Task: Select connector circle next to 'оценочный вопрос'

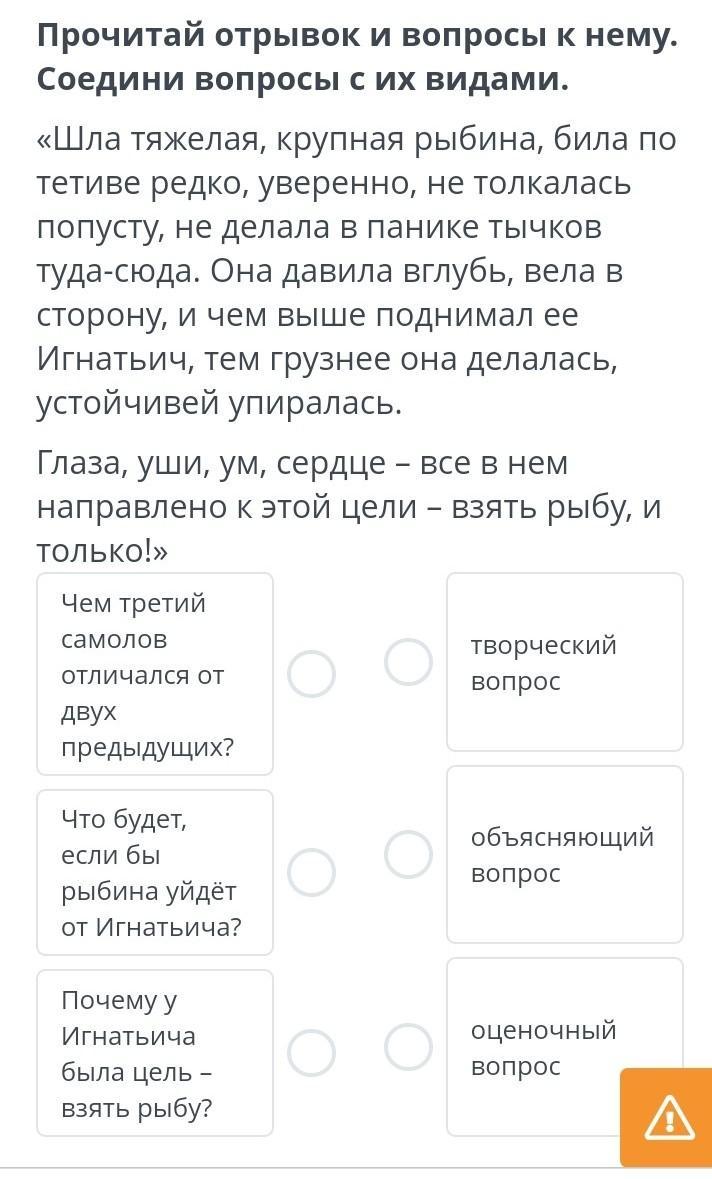Action: (x=408, y=1046)
